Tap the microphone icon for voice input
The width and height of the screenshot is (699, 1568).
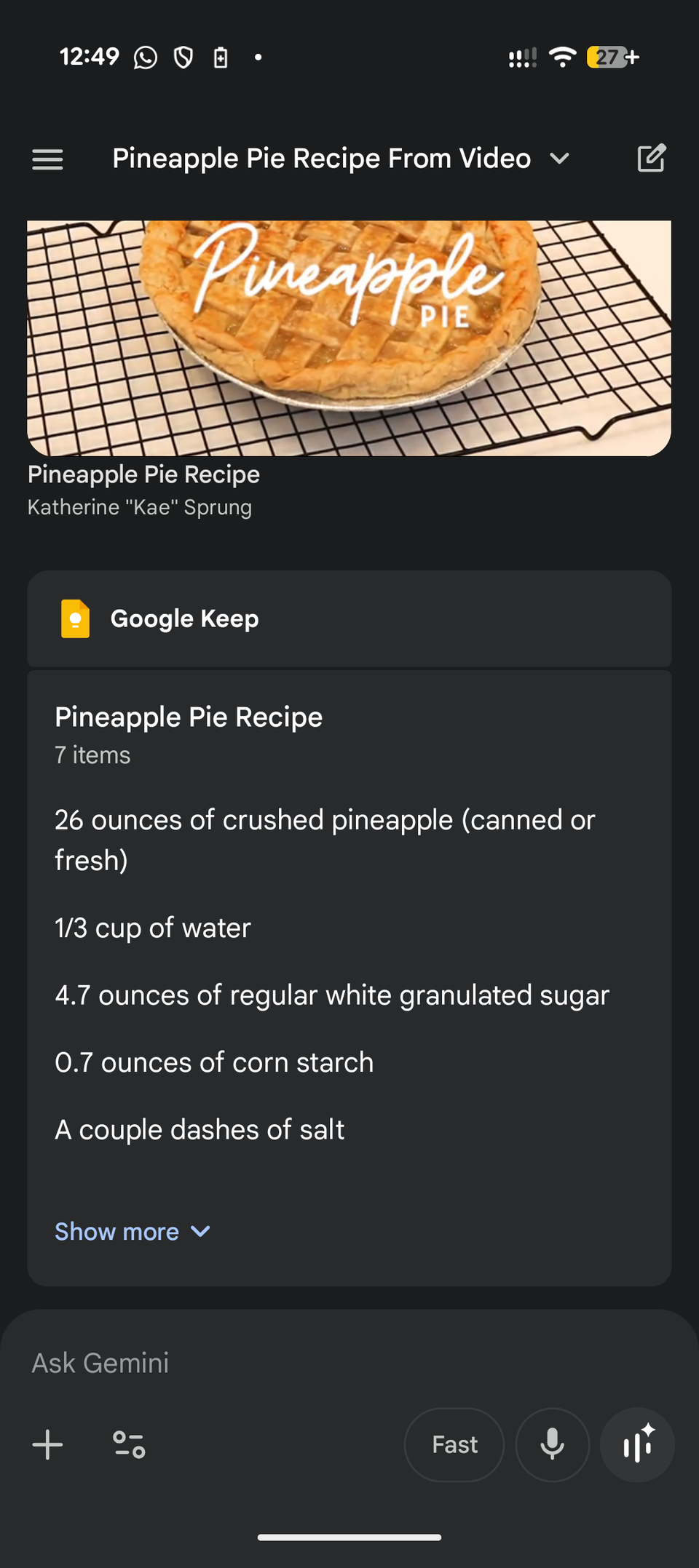coord(552,1445)
